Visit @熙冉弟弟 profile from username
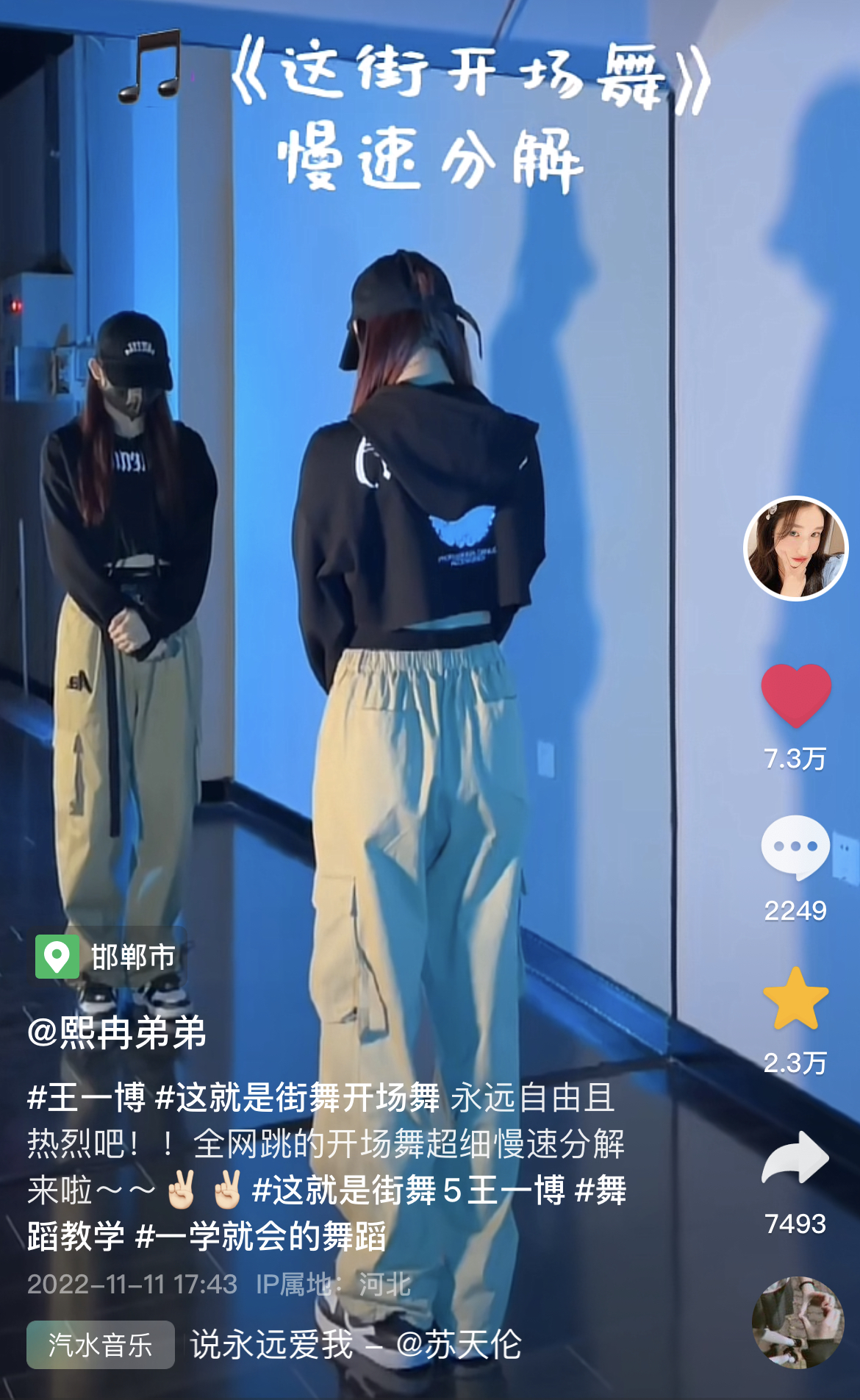860x1400 pixels. click(x=117, y=1033)
